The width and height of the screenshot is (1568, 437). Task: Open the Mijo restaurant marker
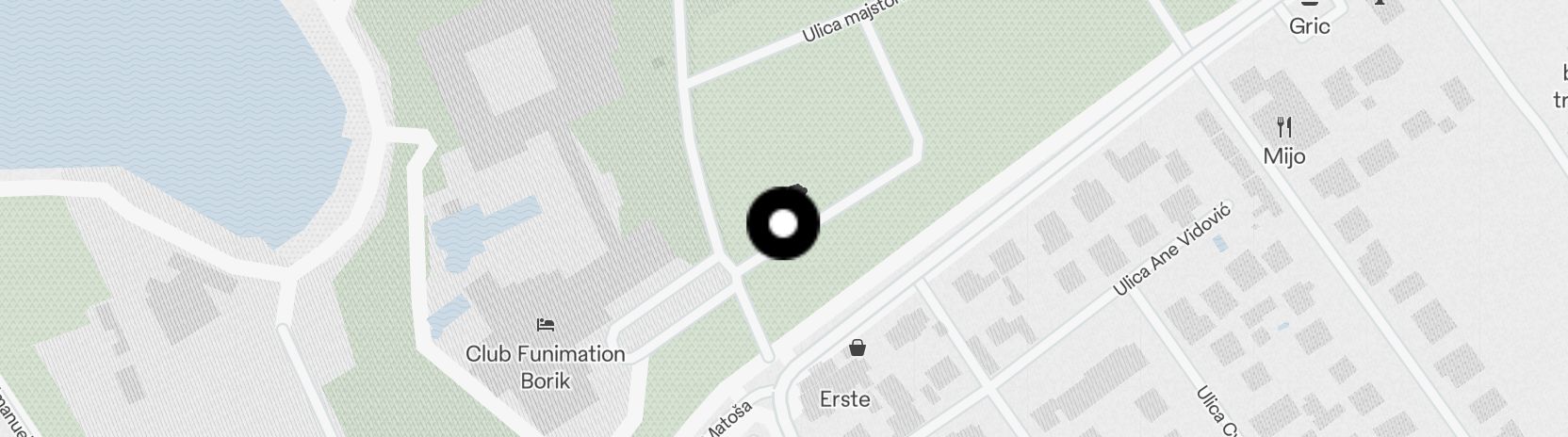coord(1283,126)
